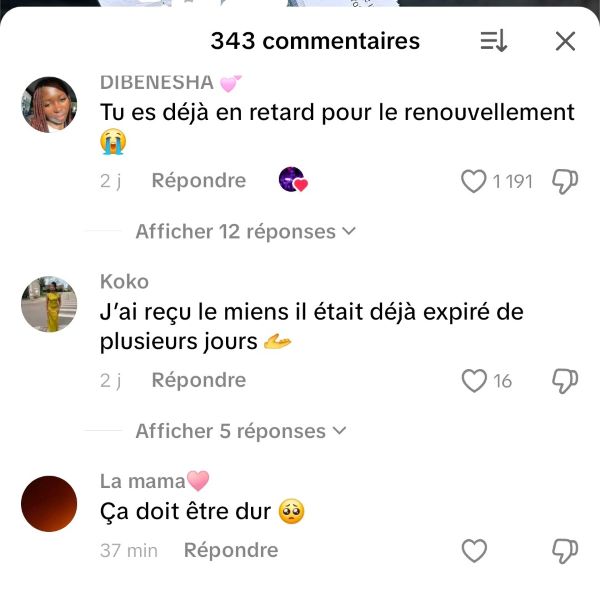Open Koko's profile picture
600x592 pixels.
pyautogui.click(x=49, y=304)
